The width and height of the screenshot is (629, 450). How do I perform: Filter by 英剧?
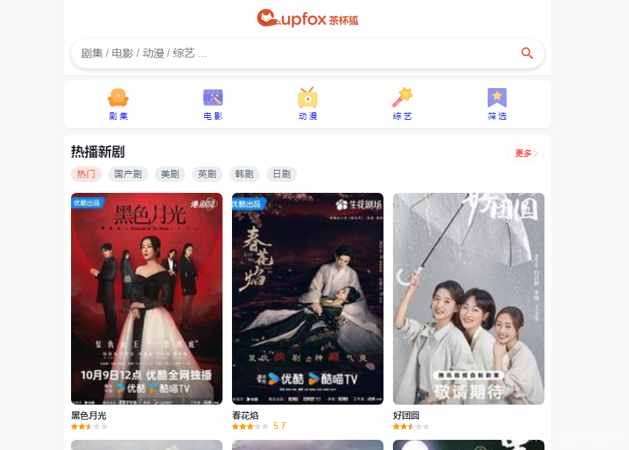(207, 174)
